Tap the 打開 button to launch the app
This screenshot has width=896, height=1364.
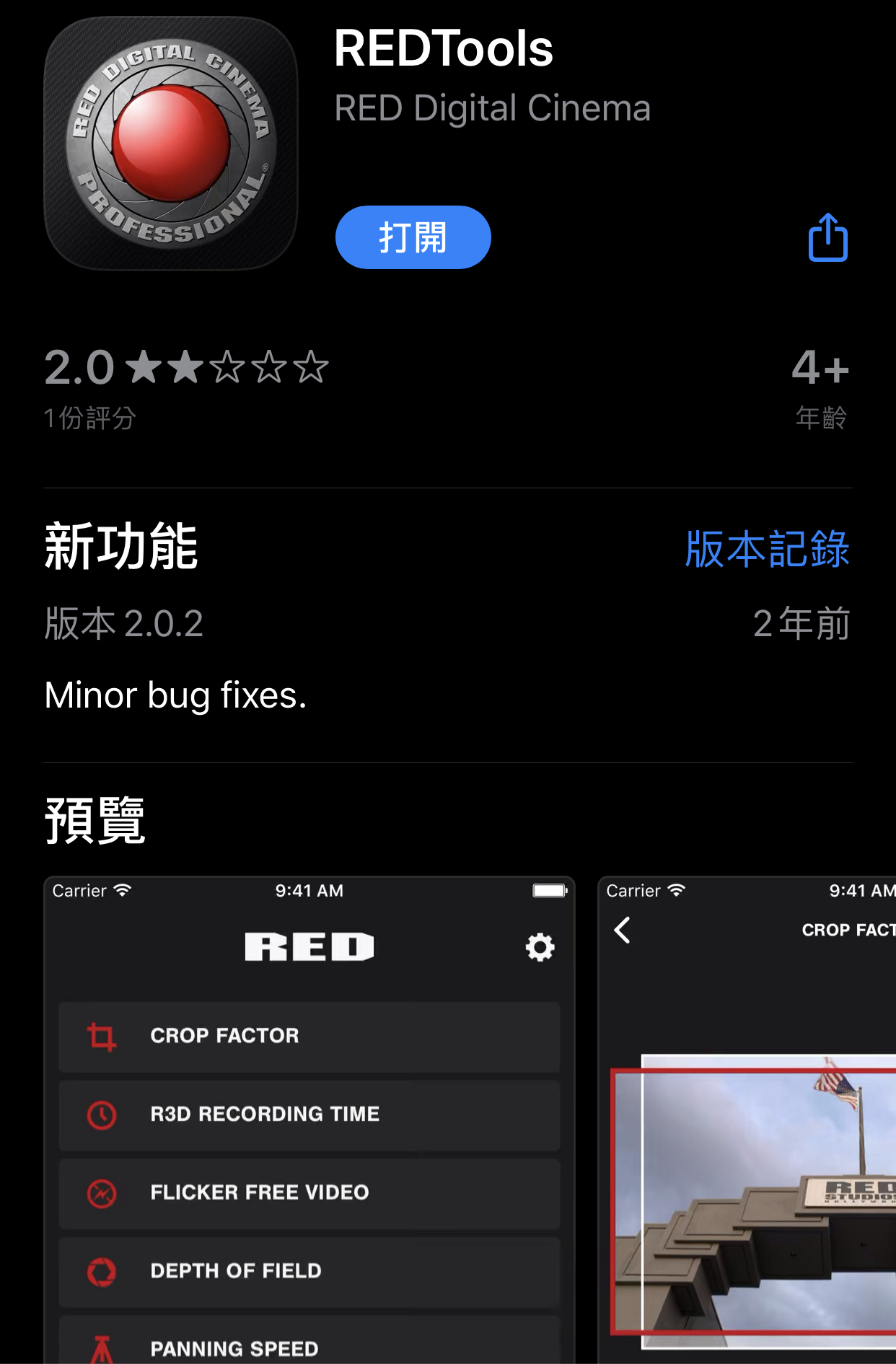tap(413, 237)
